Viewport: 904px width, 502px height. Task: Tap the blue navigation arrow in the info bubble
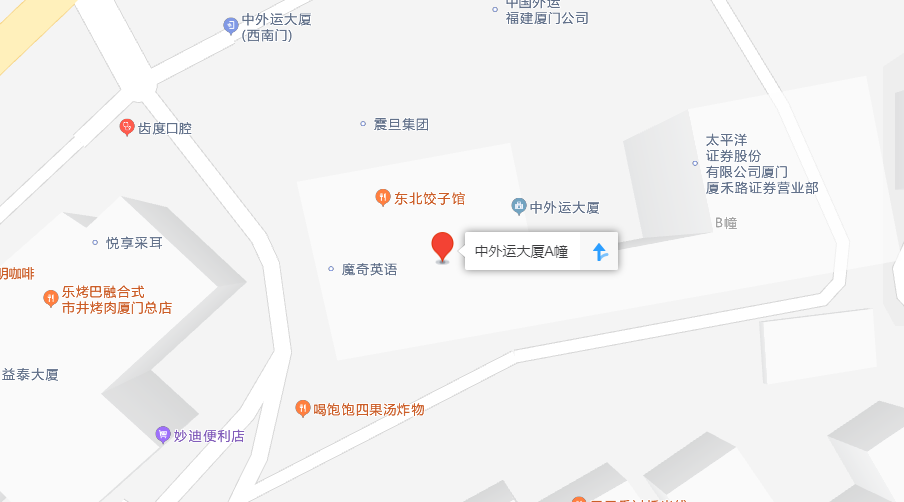pos(600,252)
